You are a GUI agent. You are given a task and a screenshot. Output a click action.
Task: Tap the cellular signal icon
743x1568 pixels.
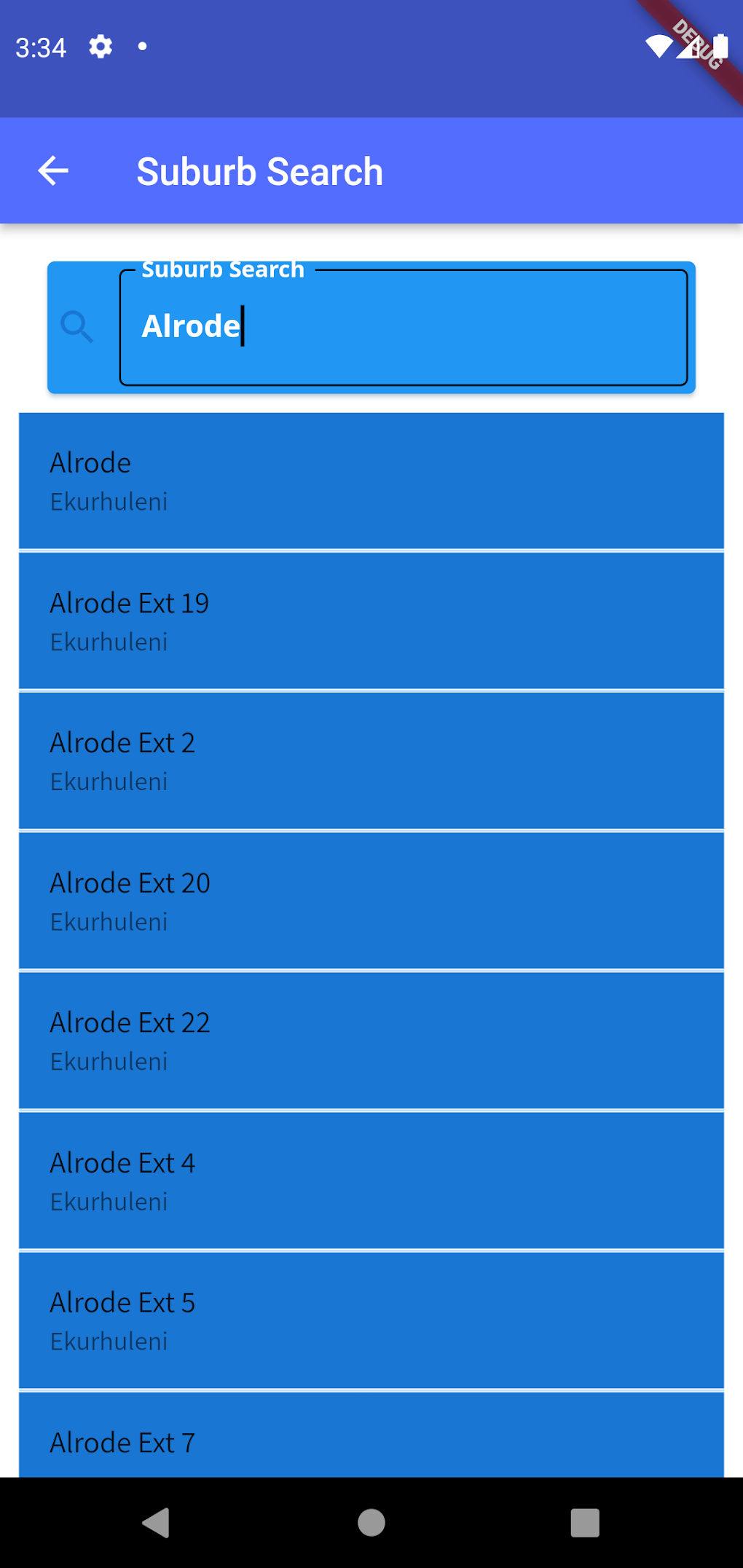[x=689, y=47]
